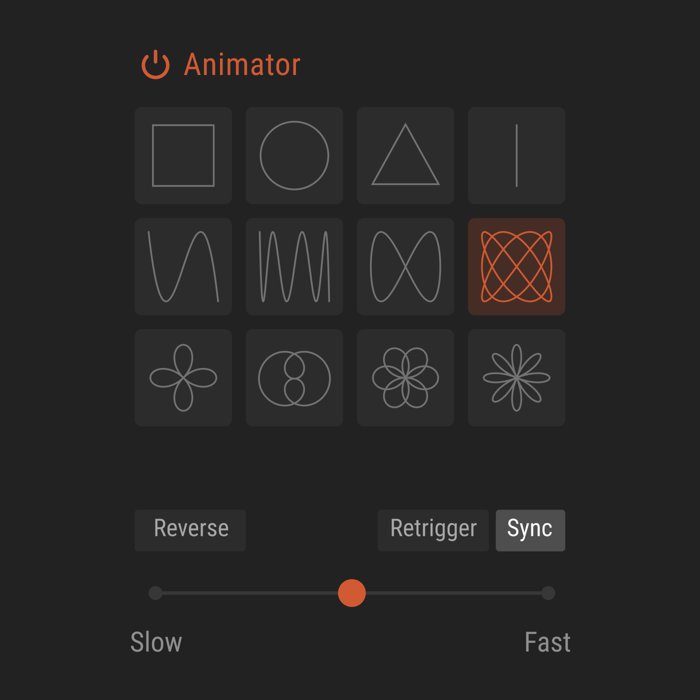Choose the four-petal flower pattern
Screen dimensions: 700x700
(183, 378)
